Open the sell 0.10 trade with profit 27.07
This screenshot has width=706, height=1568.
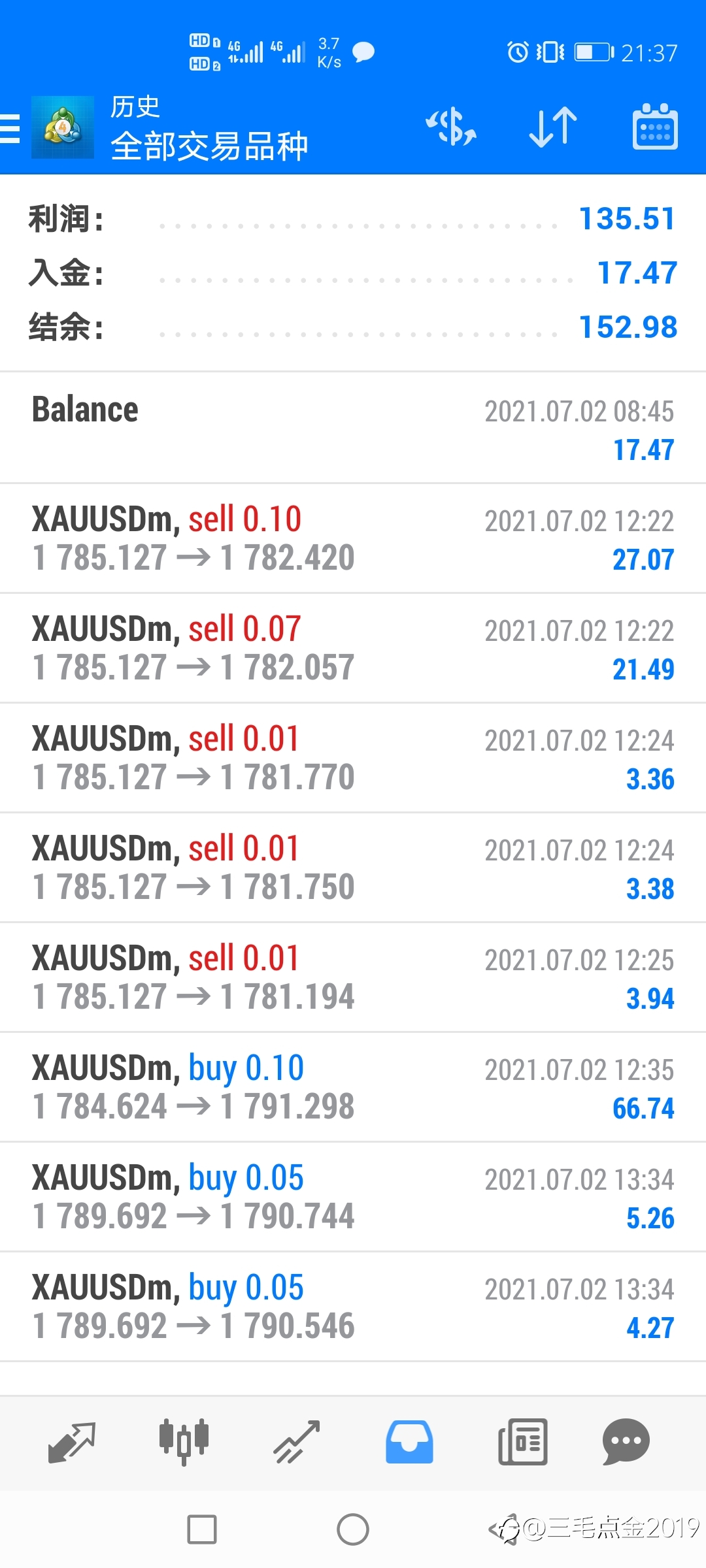(353, 539)
